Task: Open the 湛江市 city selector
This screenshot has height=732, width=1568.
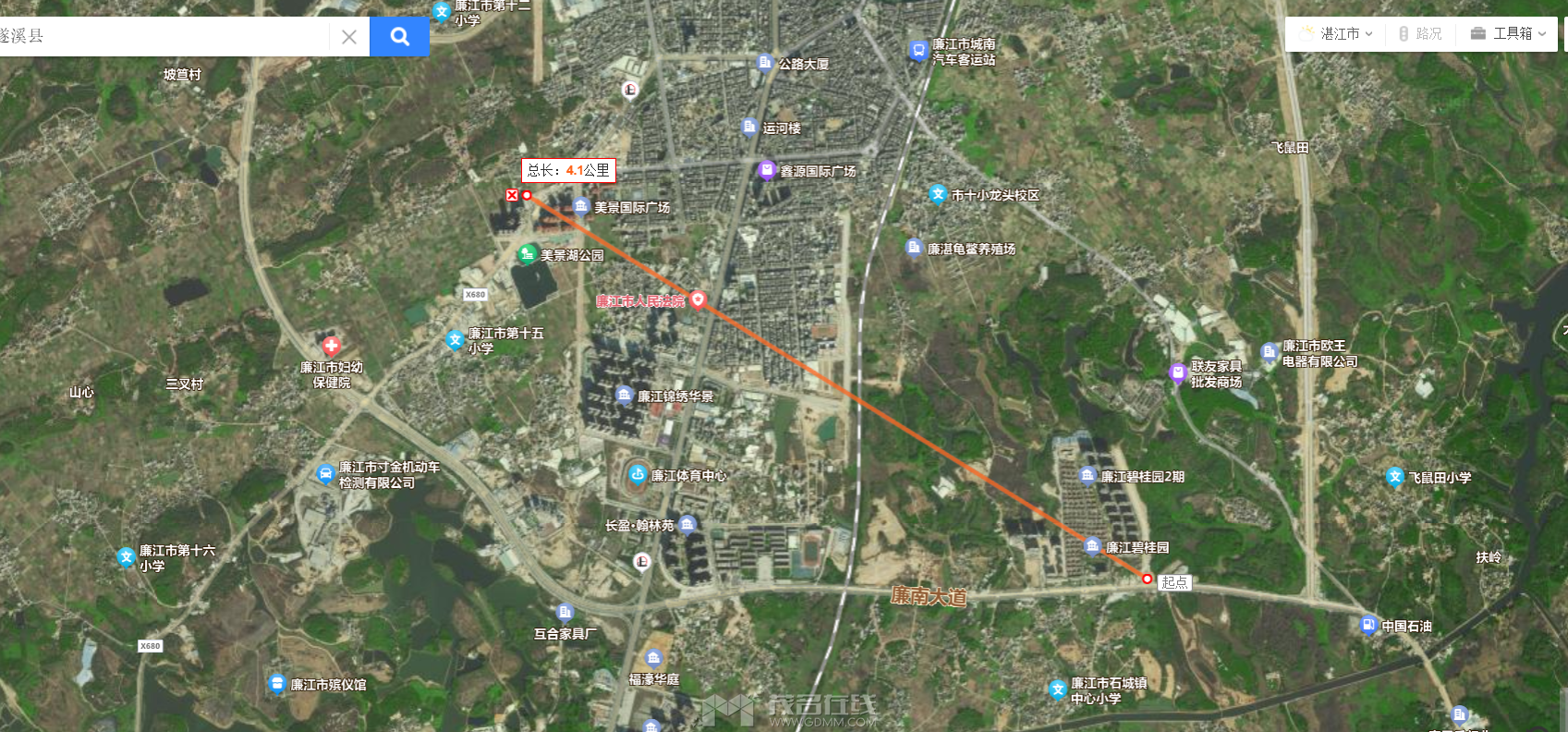Action: click(x=1337, y=34)
